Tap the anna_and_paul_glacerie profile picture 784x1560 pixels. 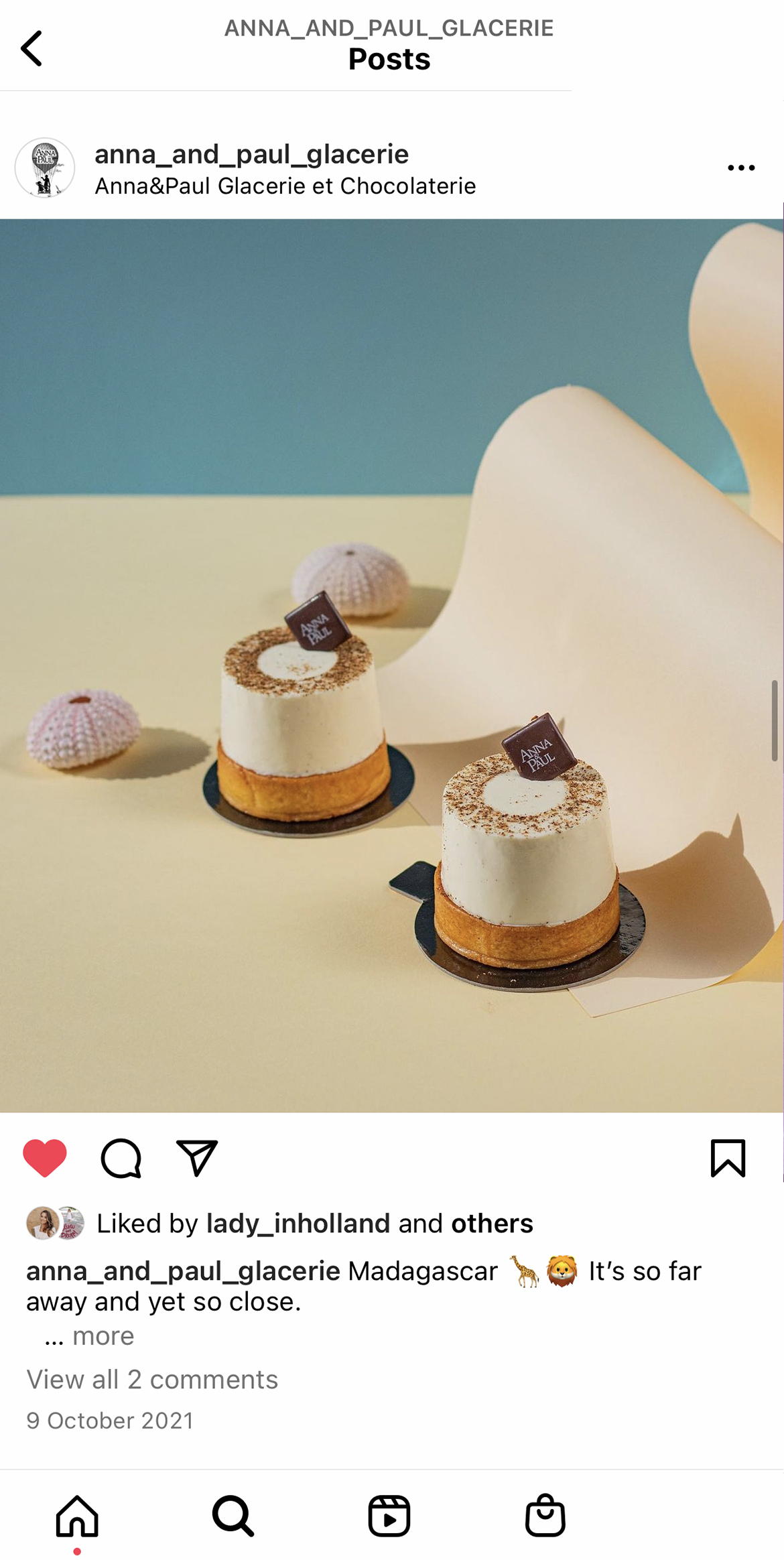pos(45,168)
